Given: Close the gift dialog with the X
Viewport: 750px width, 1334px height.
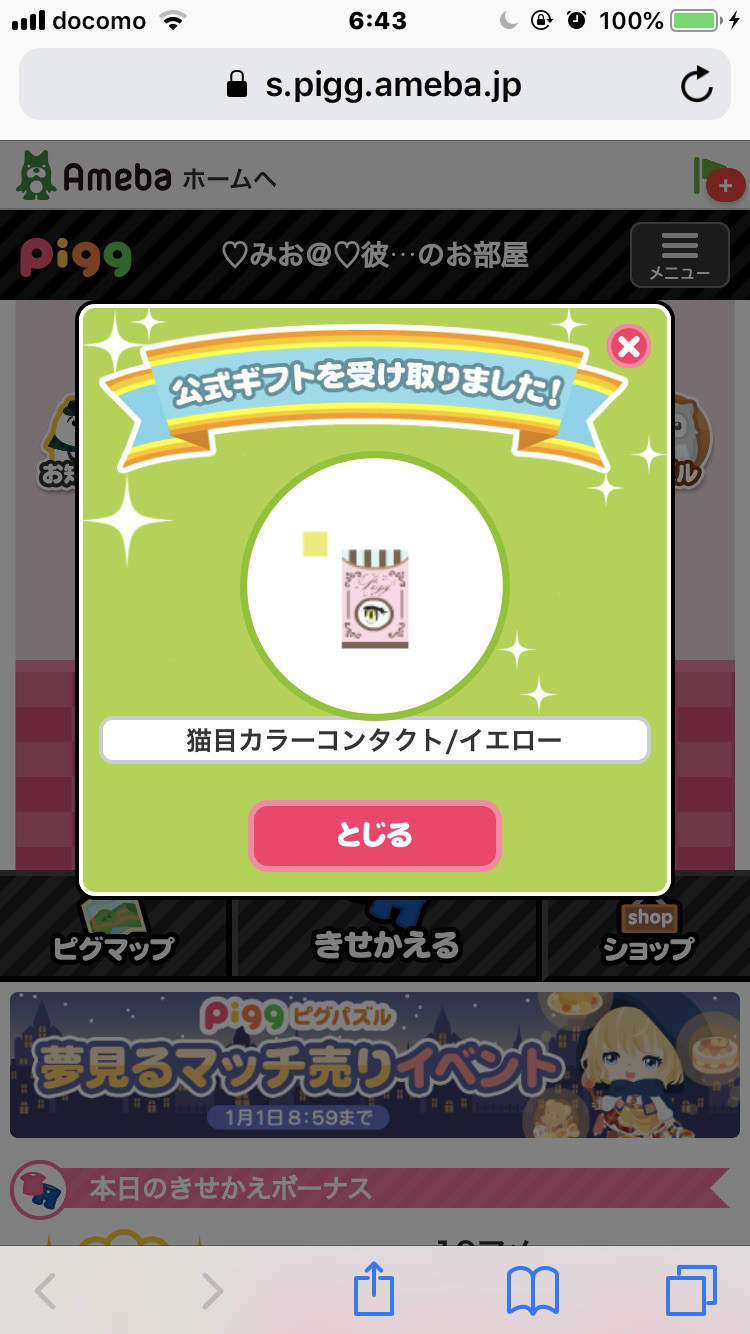Looking at the screenshot, I should pyautogui.click(x=629, y=347).
